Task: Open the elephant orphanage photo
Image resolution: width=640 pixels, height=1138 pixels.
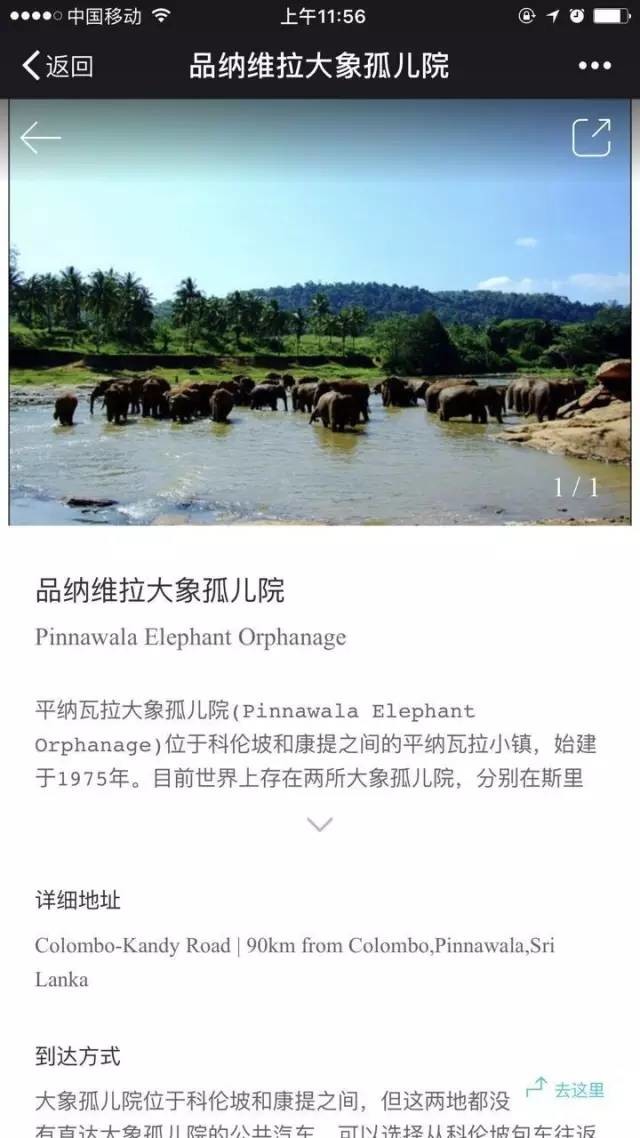Action: point(319,311)
